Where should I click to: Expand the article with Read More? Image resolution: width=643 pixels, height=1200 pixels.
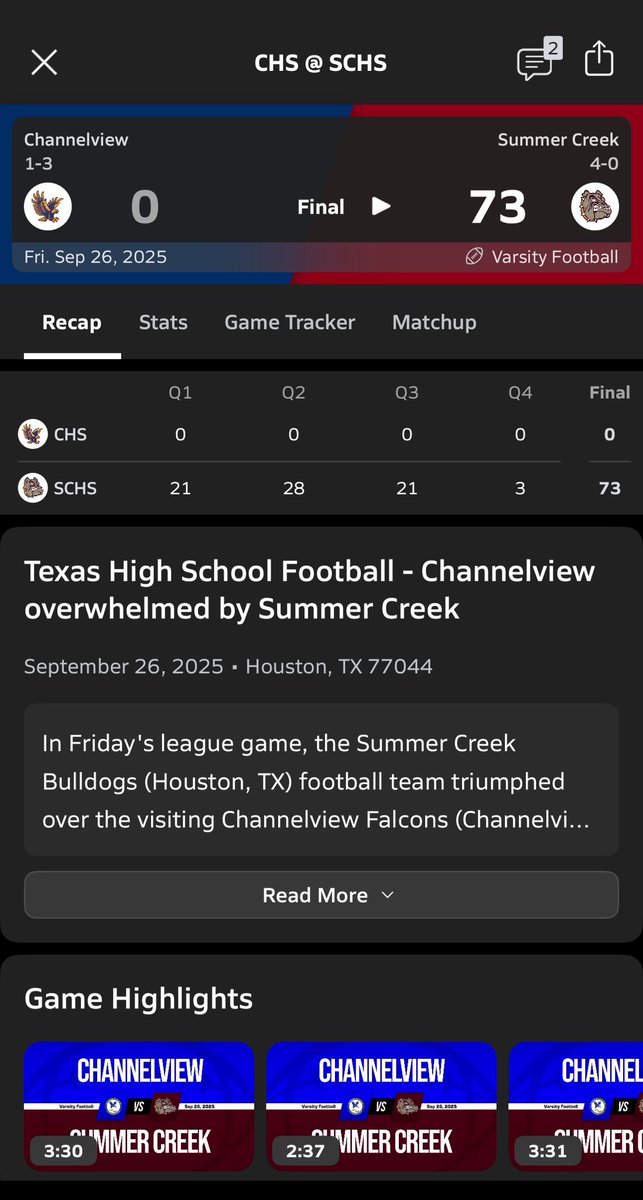[321, 895]
